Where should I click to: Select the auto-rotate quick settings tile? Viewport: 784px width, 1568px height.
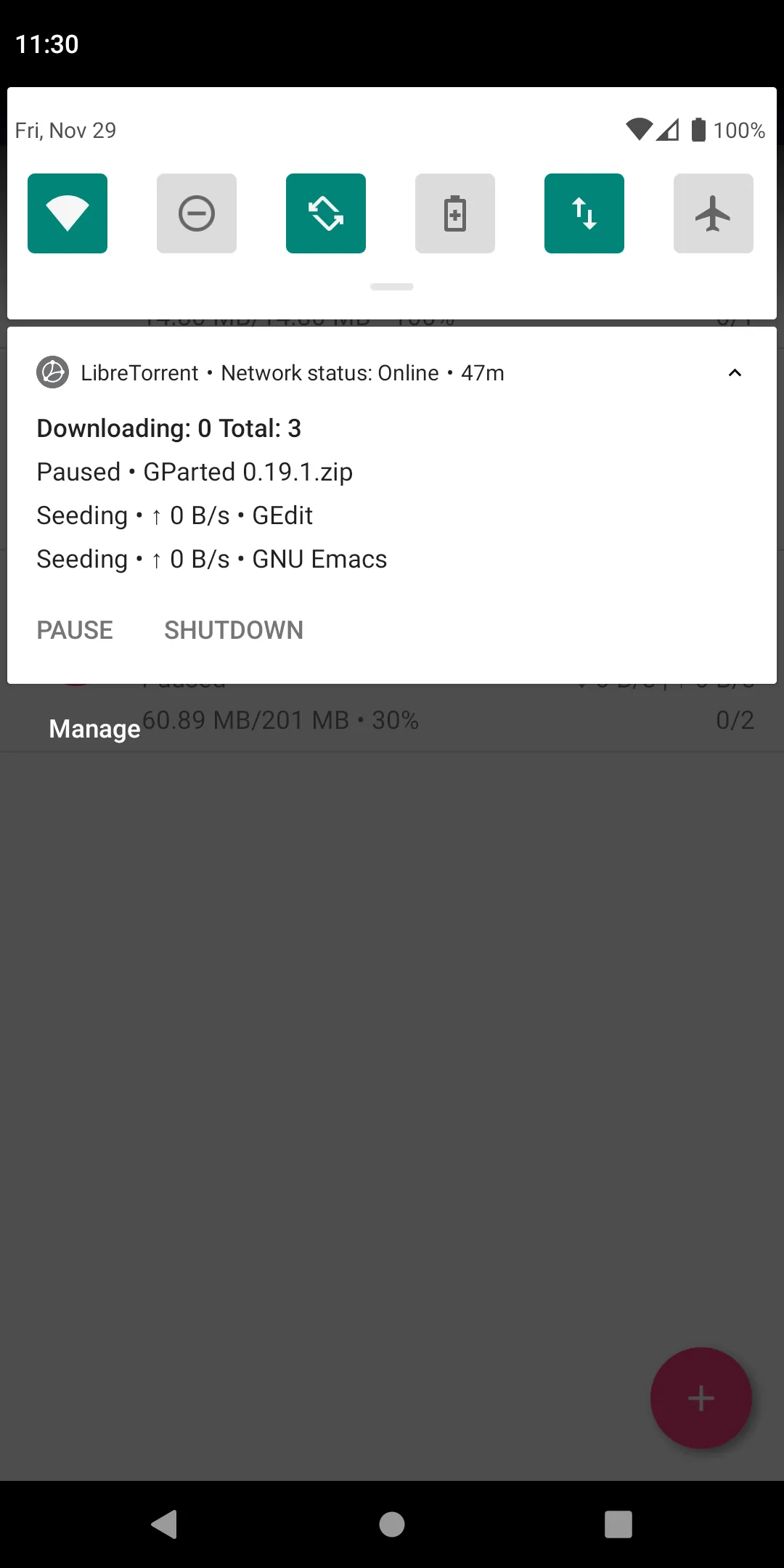(325, 213)
